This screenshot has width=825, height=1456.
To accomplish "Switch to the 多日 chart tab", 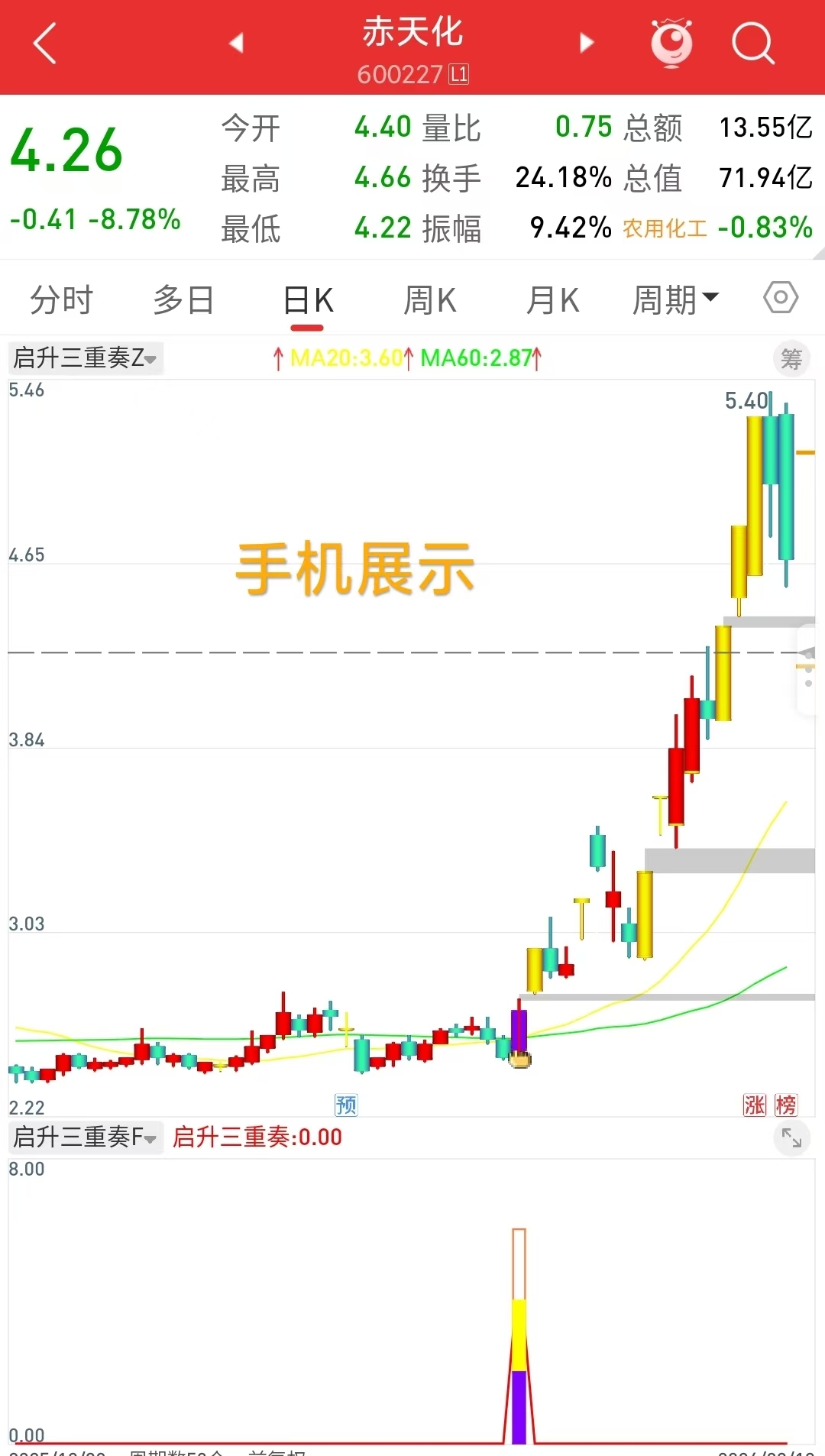I will pyautogui.click(x=183, y=299).
